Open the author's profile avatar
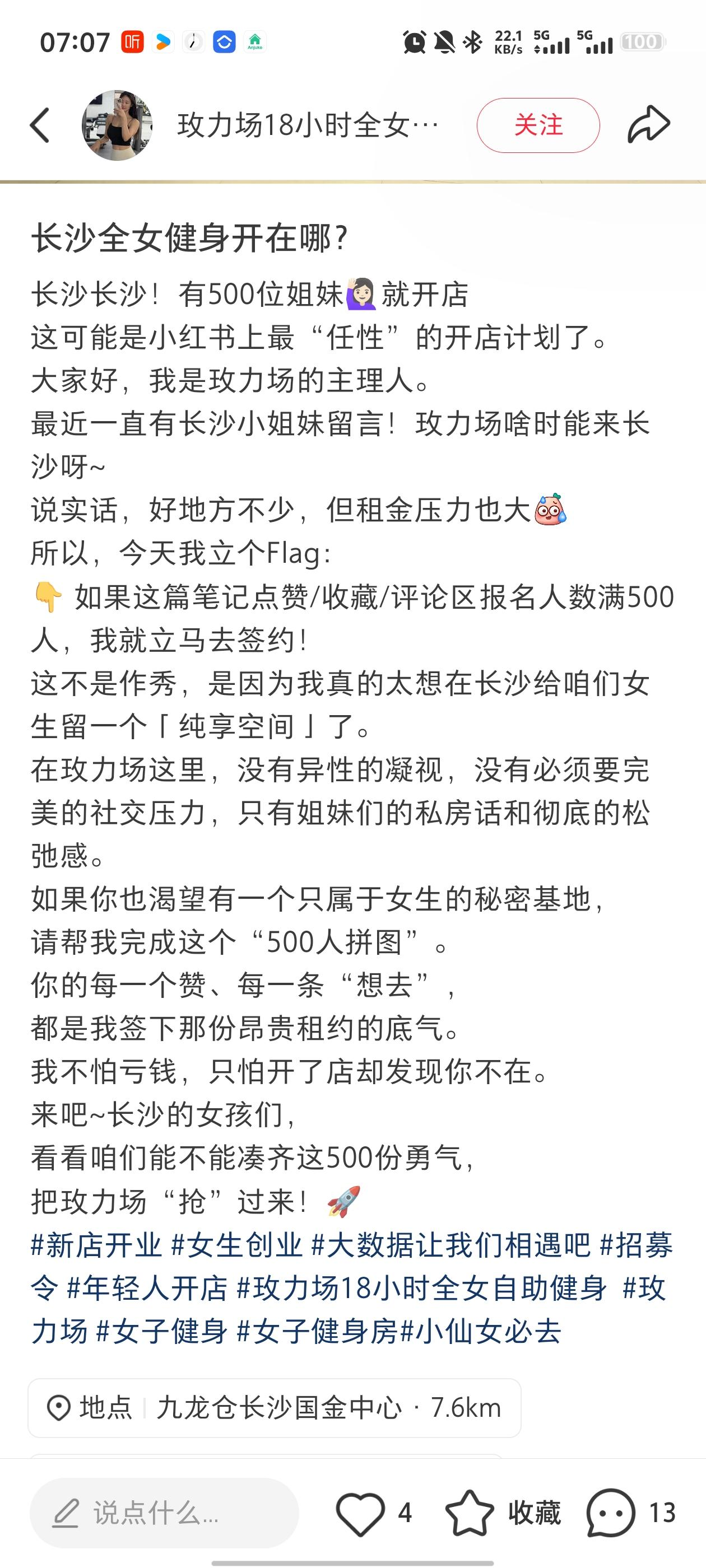Screen dimensions: 706x1568 coord(117,125)
